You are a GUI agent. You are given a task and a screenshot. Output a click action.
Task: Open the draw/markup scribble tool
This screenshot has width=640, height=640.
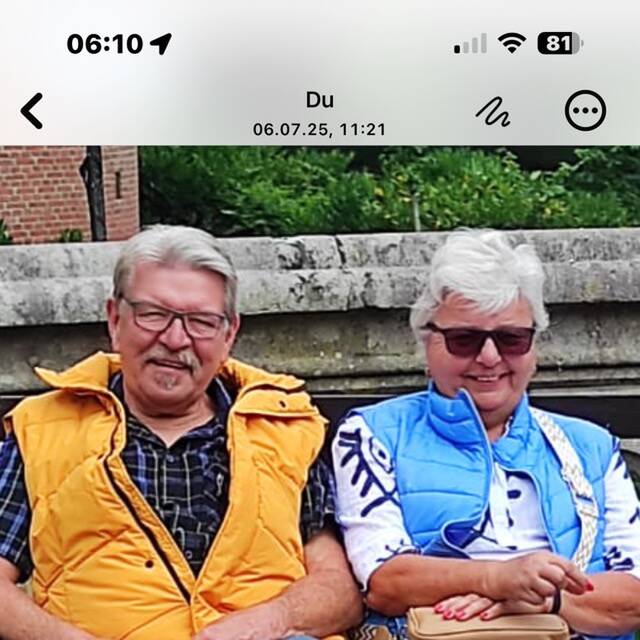(493, 111)
